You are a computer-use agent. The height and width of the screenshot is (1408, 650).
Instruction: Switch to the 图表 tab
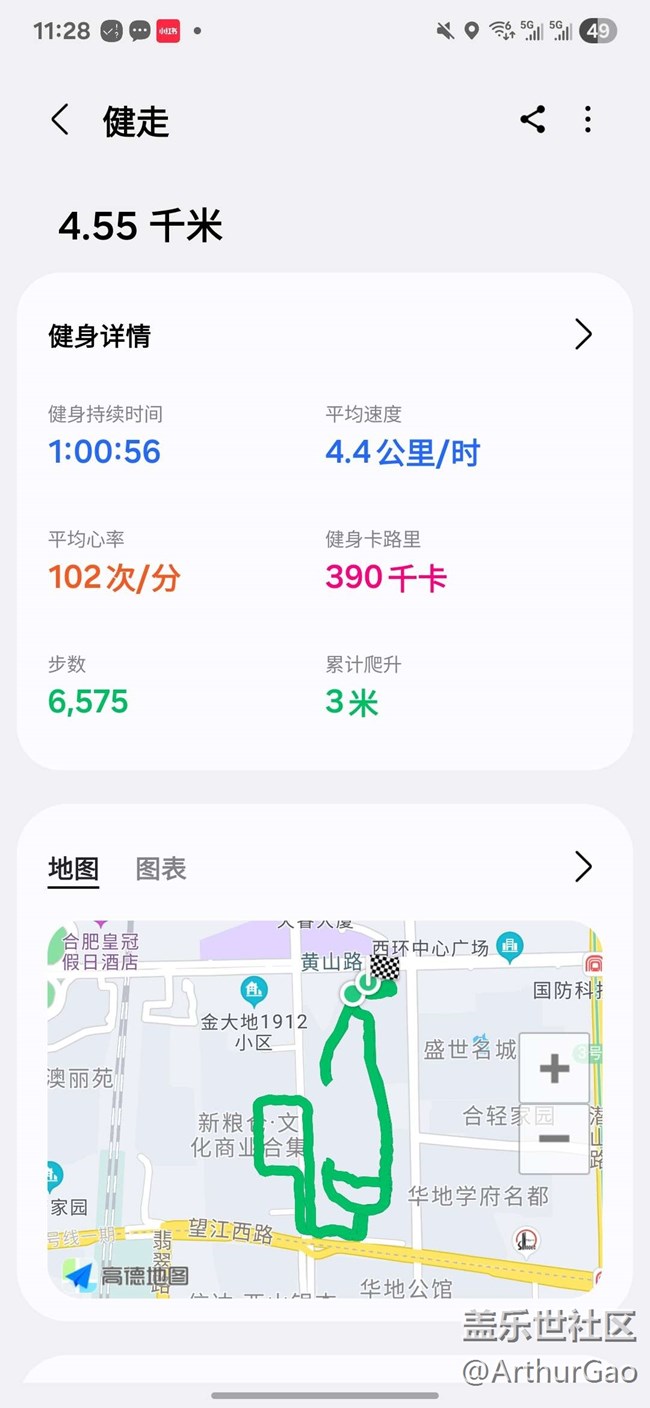161,869
